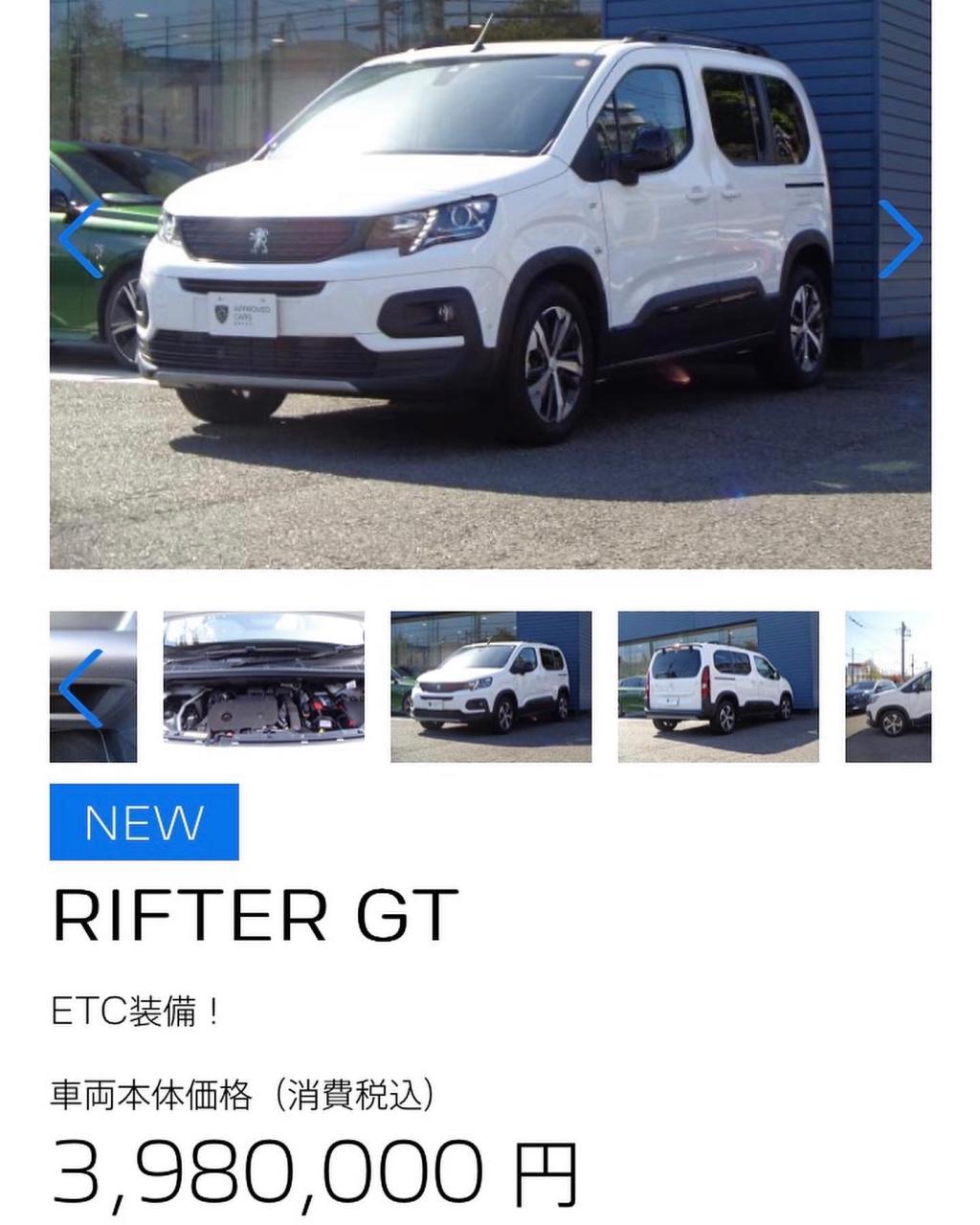This screenshot has height=1225, width=980.
Task: Go back to the previous car photo
Action: (x=80, y=239)
